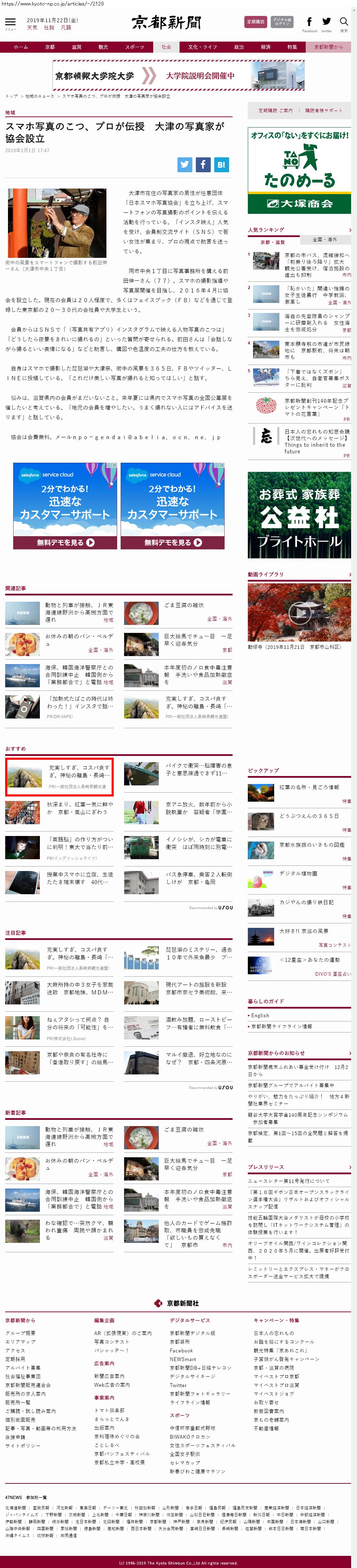Open the English link in 暮らしのガイド
Screen dimensions: 357x1568
point(260,1015)
